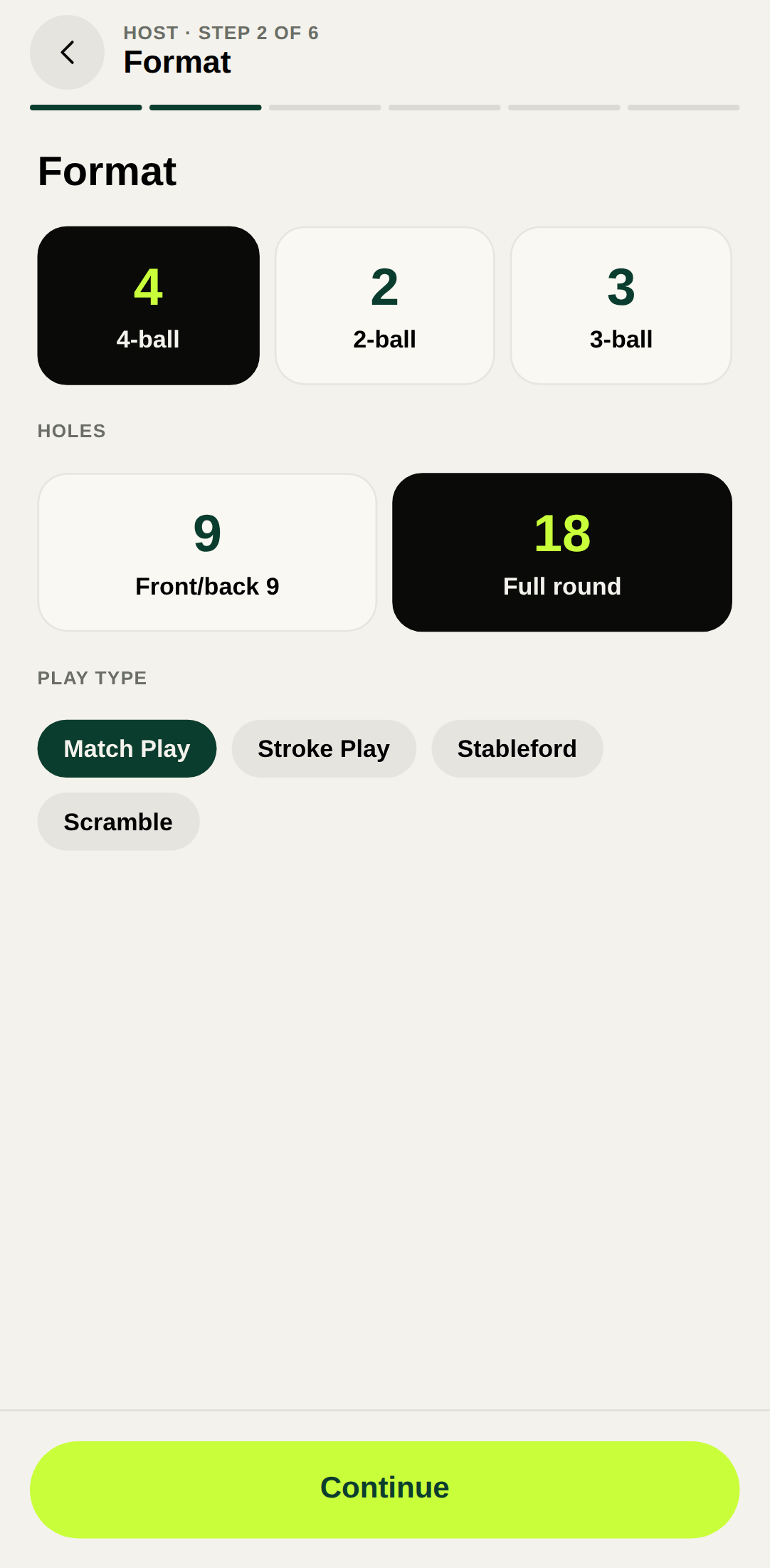Choose the 2-ball format option

[x=384, y=303]
